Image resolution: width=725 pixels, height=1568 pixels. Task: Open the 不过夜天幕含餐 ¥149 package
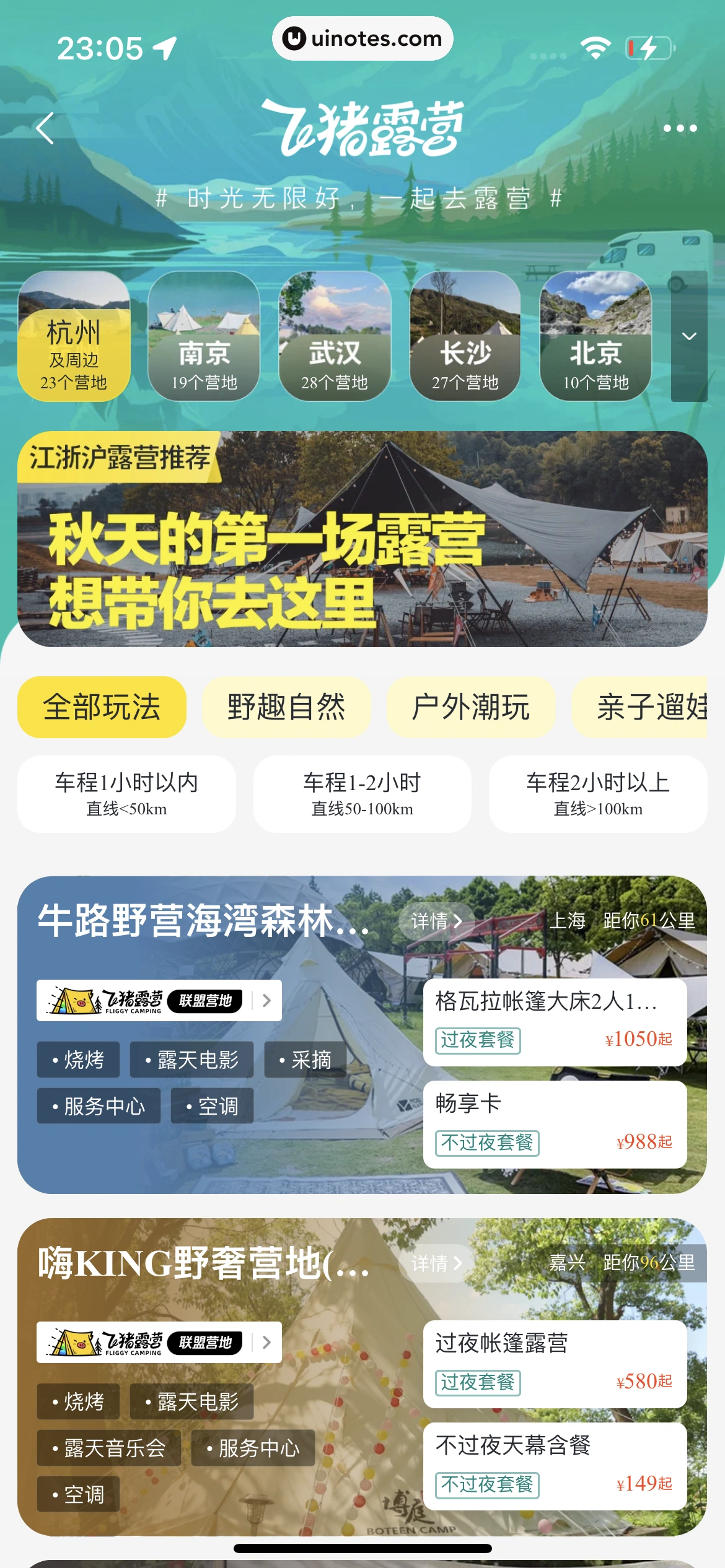pos(555,1466)
